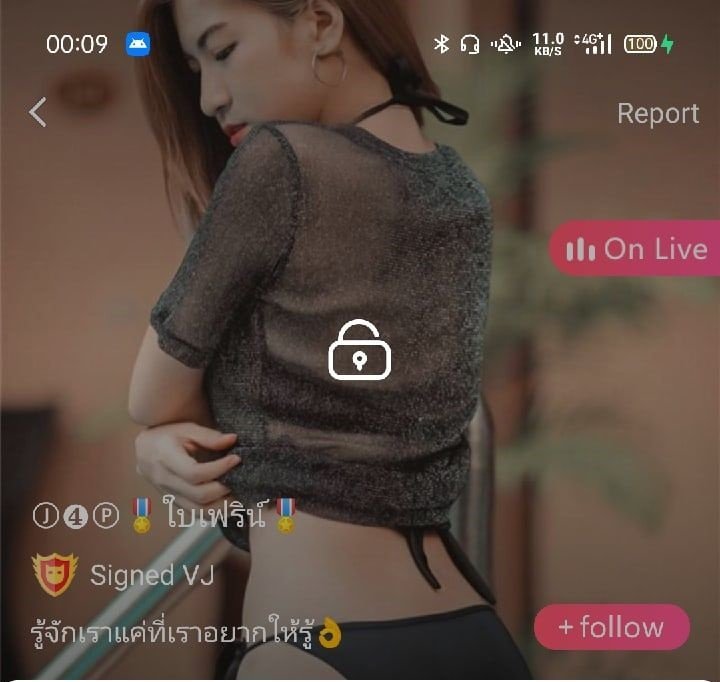Viewport: 720px width, 682px height.
Task: Tap the lock icon to unlock
Action: 360,350
